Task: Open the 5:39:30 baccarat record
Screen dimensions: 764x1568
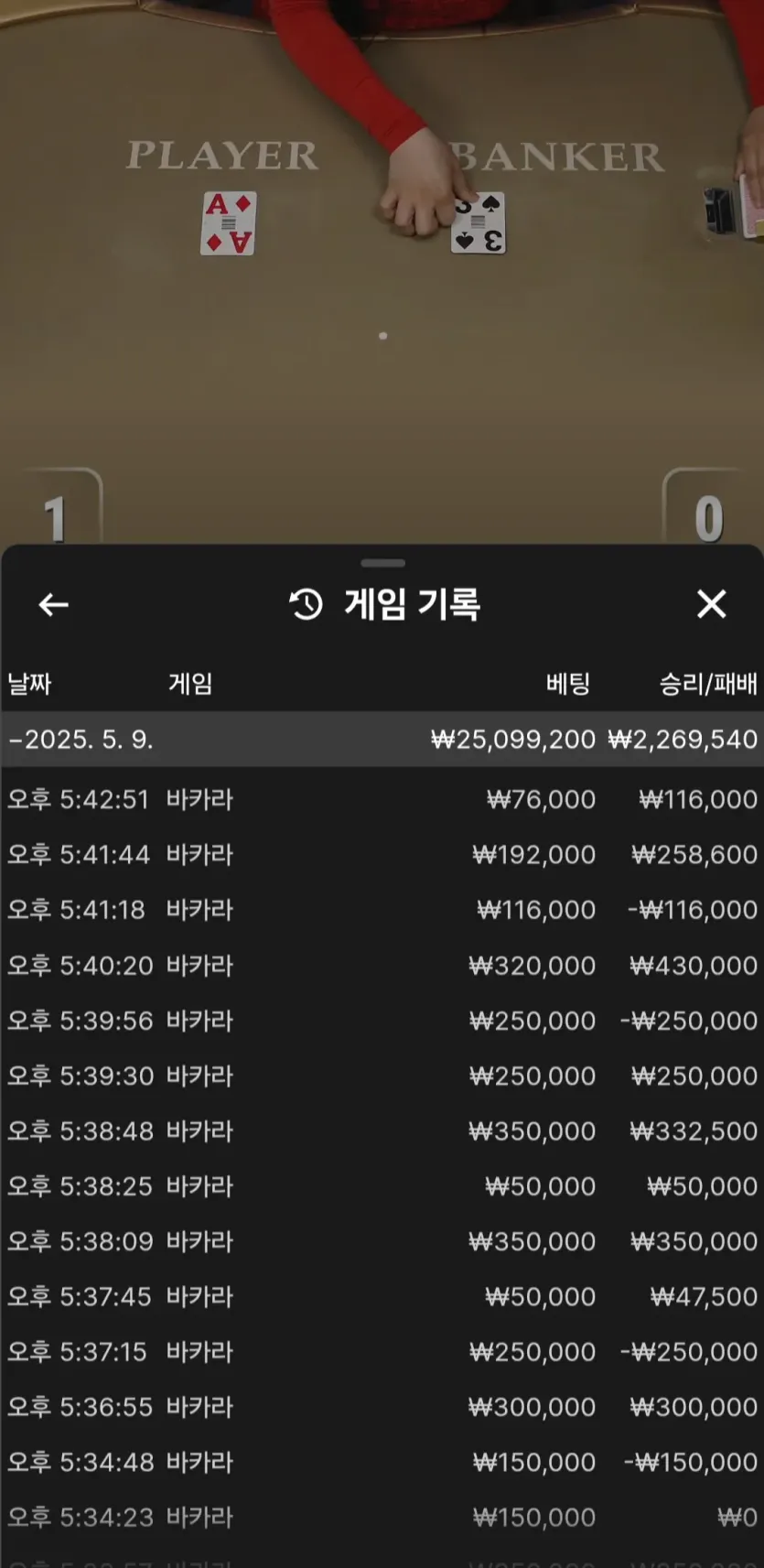Action: (382, 1076)
